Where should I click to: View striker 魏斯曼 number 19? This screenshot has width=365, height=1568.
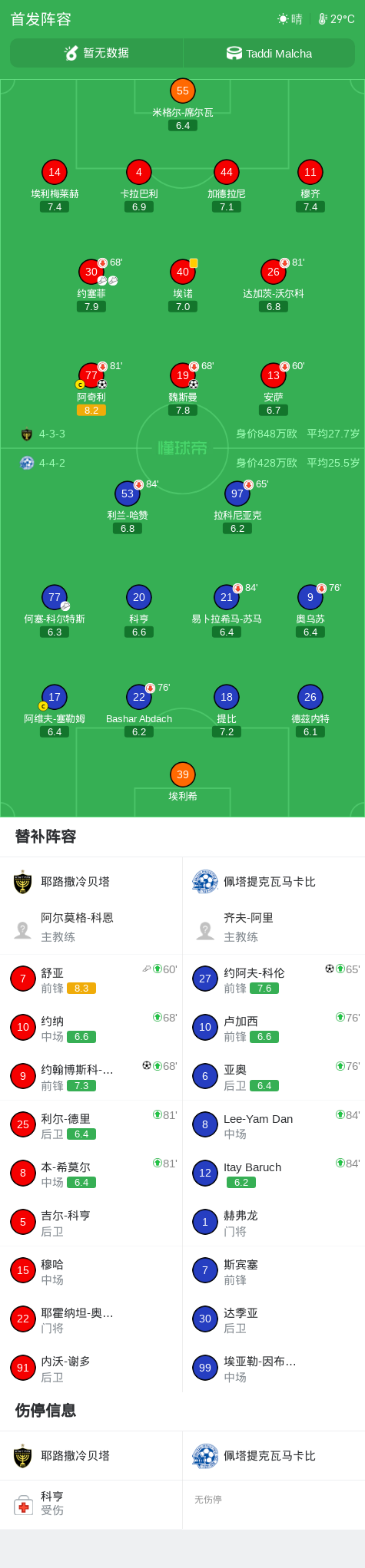pyautogui.click(x=183, y=388)
